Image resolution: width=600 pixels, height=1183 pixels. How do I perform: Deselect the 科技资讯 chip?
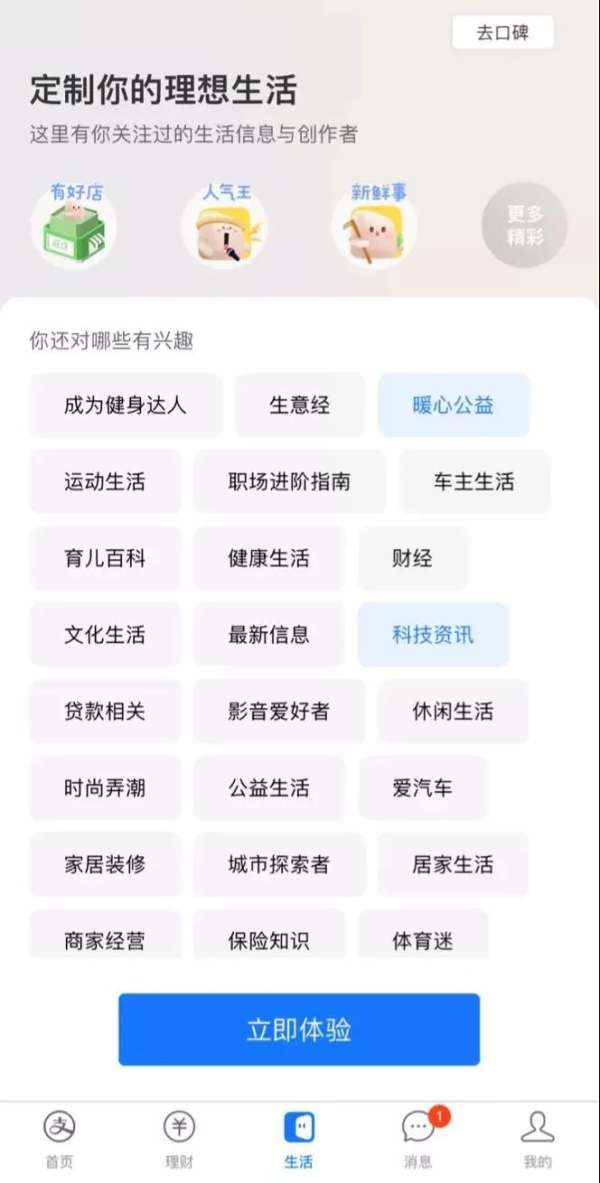[433, 635]
